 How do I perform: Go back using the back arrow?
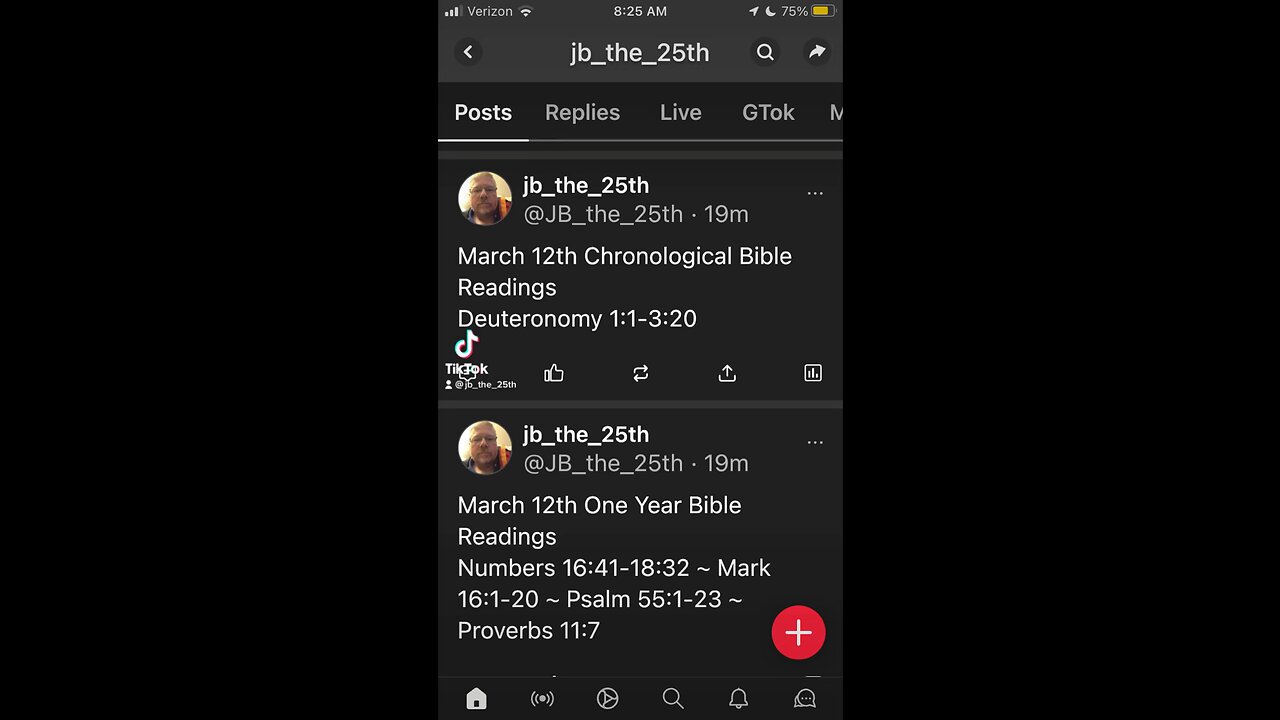[x=468, y=52]
